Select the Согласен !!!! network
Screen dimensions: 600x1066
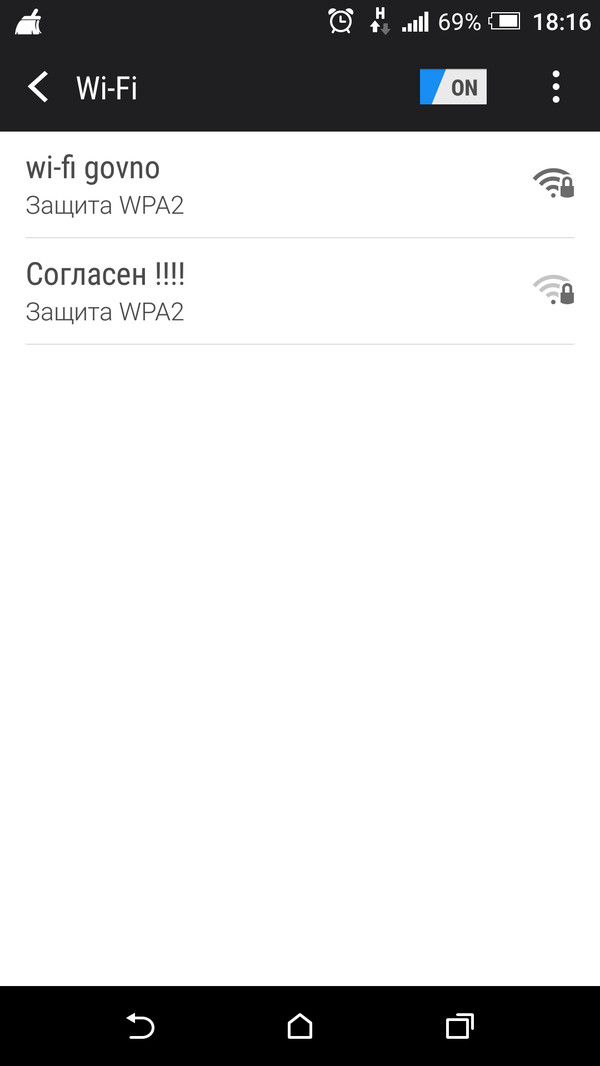(x=300, y=291)
